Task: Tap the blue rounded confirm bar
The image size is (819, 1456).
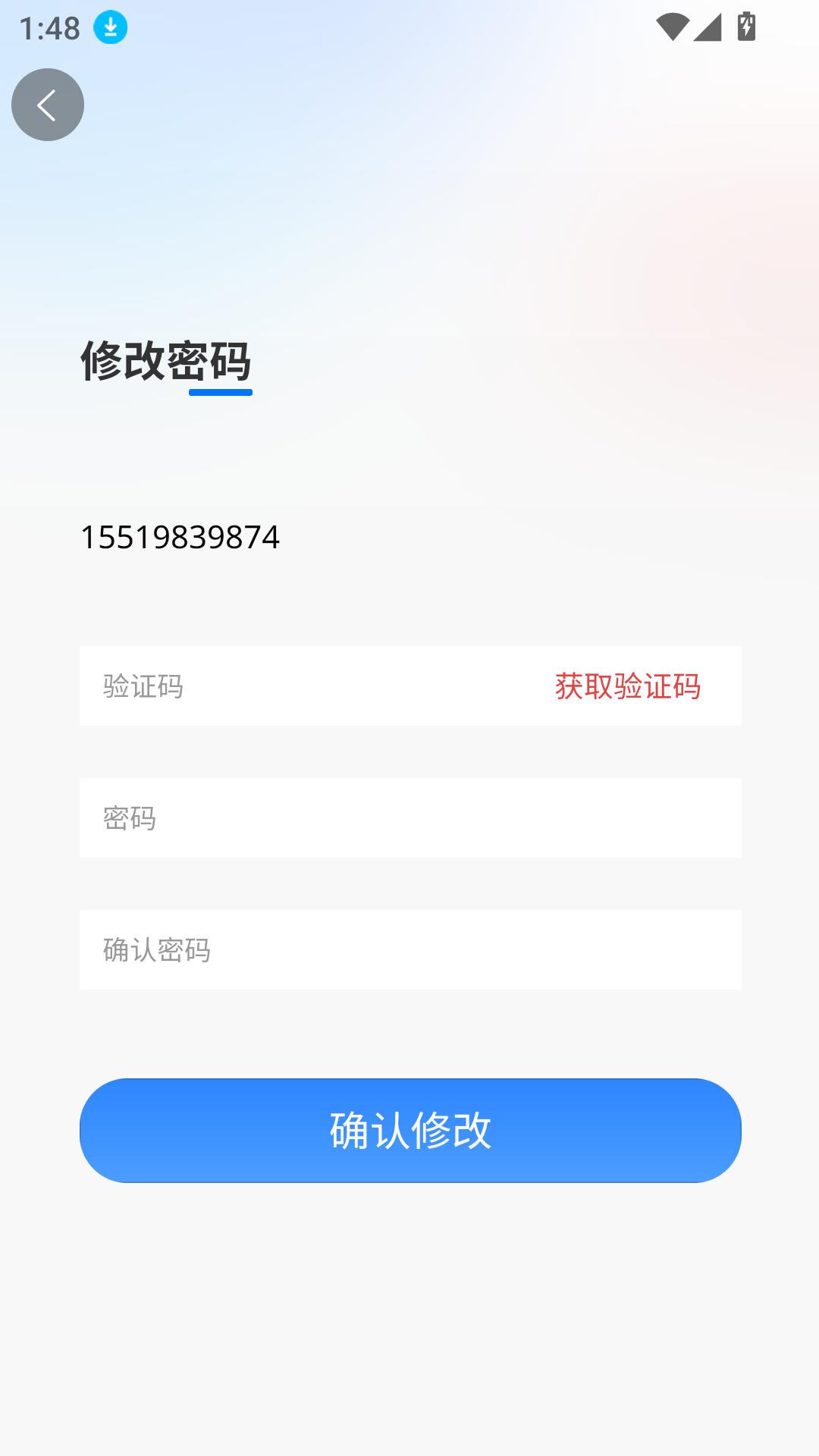Action: (409, 1130)
